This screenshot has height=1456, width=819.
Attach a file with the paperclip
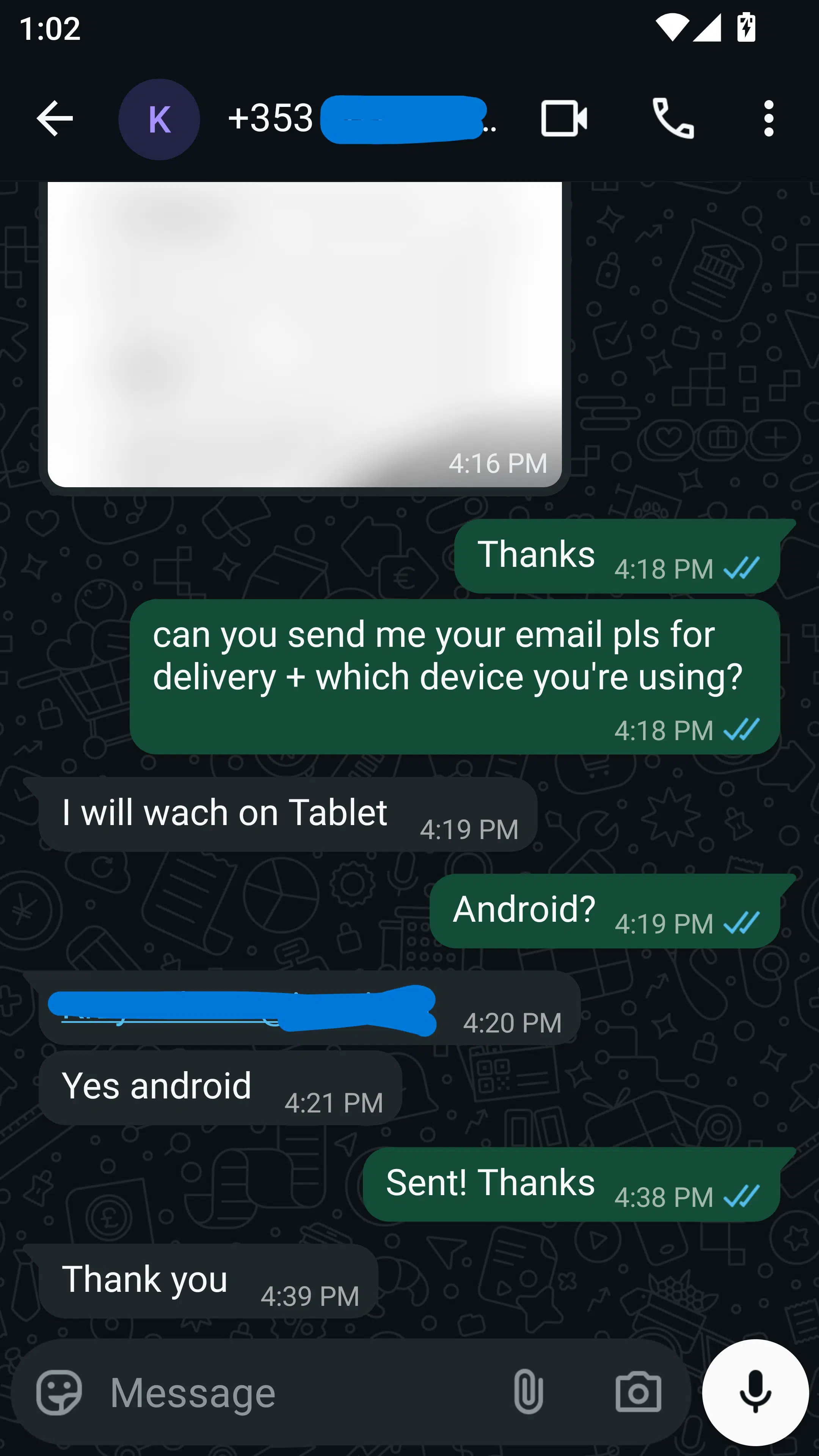coord(528,1392)
